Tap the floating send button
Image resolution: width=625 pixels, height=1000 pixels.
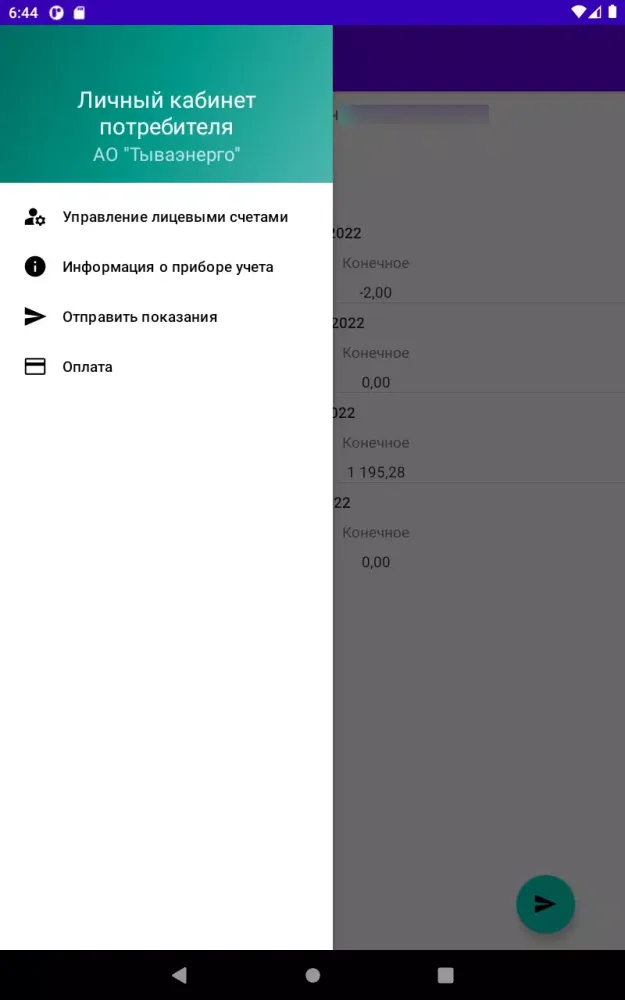[x=545, y=904]
